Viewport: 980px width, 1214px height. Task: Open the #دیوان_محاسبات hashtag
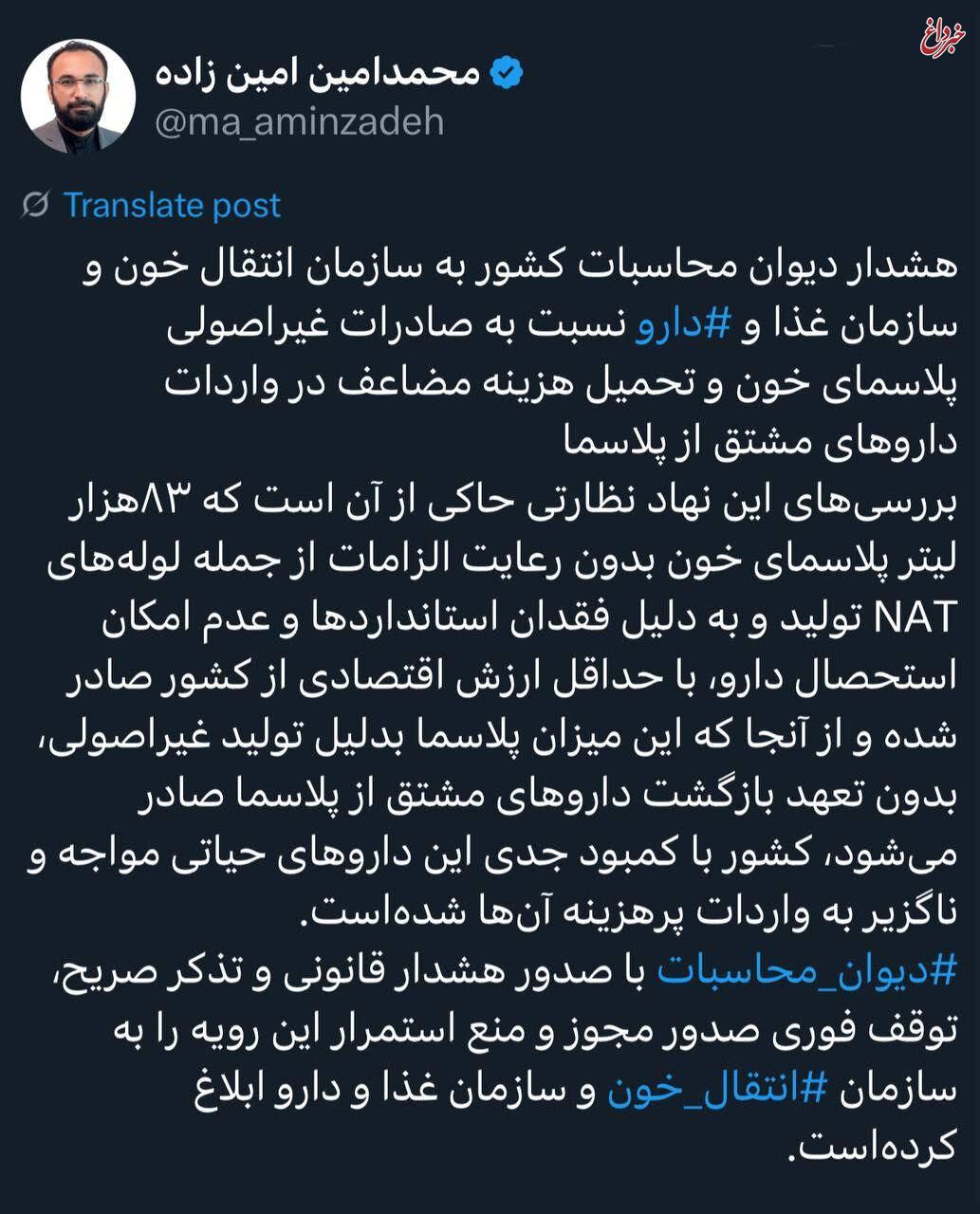pyautogui.click(x=806, y=970)
